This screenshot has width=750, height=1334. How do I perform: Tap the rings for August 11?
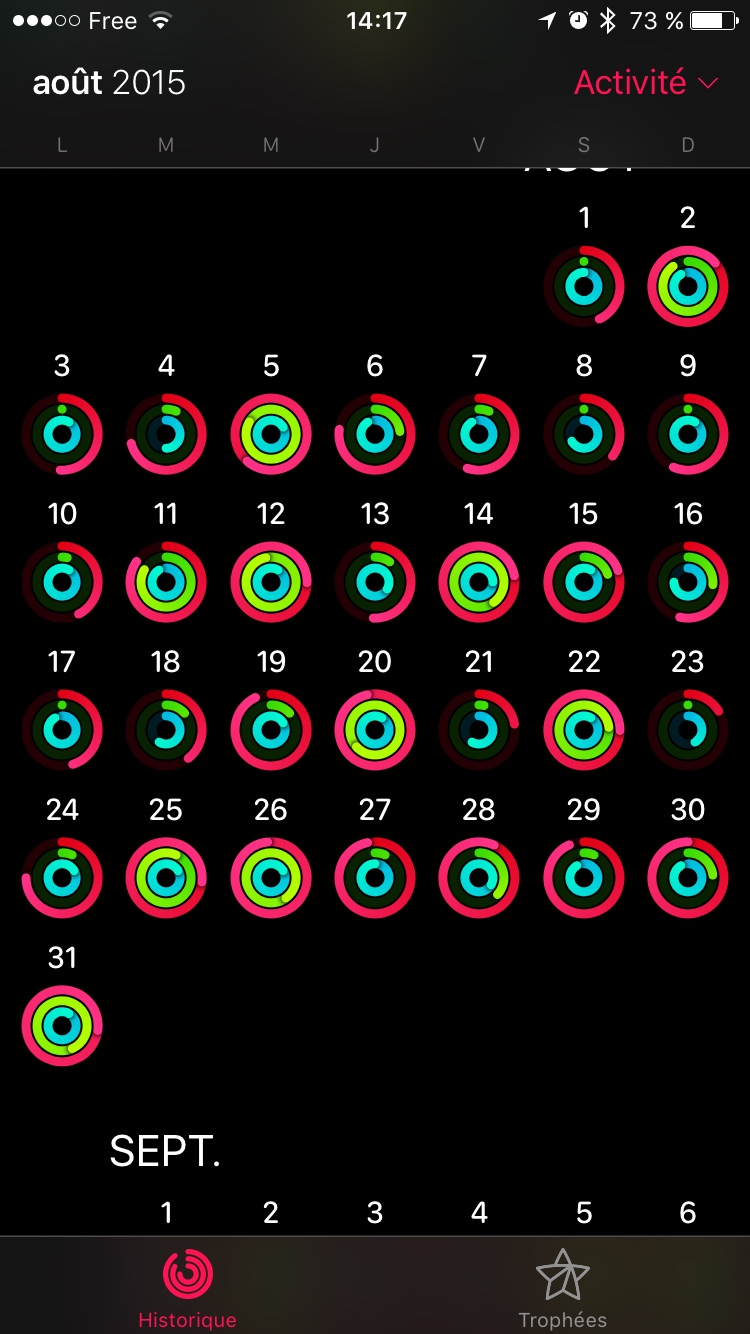click(x=166, y=582)
